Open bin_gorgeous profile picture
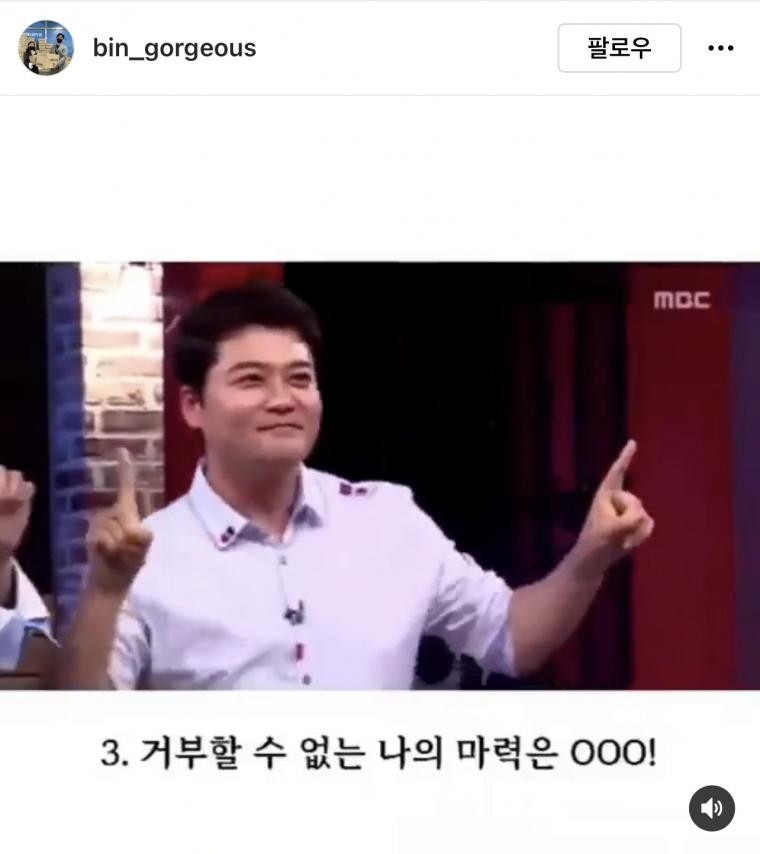The height and width of the screenshot is (854, 760). click(46, 48)
